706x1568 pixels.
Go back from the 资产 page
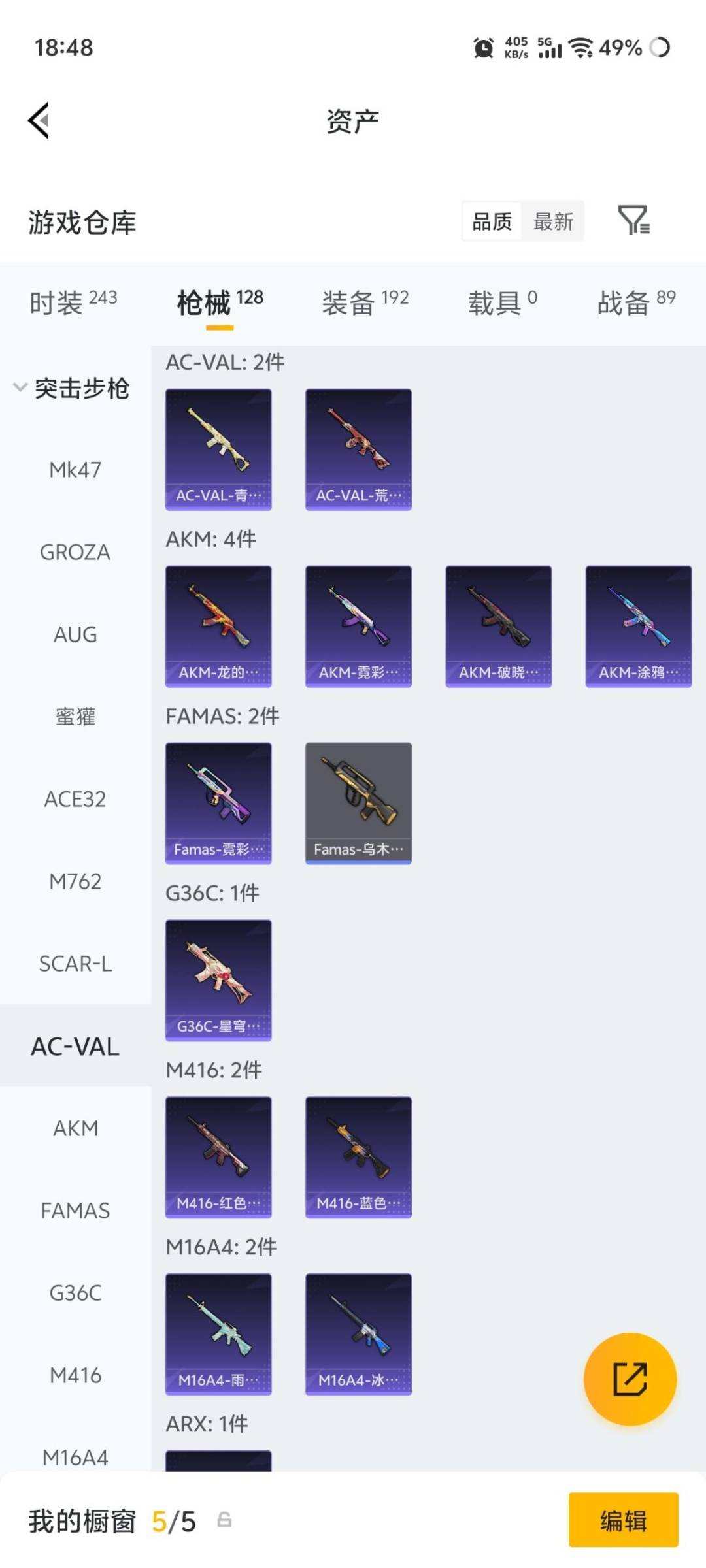click(39, 121)
